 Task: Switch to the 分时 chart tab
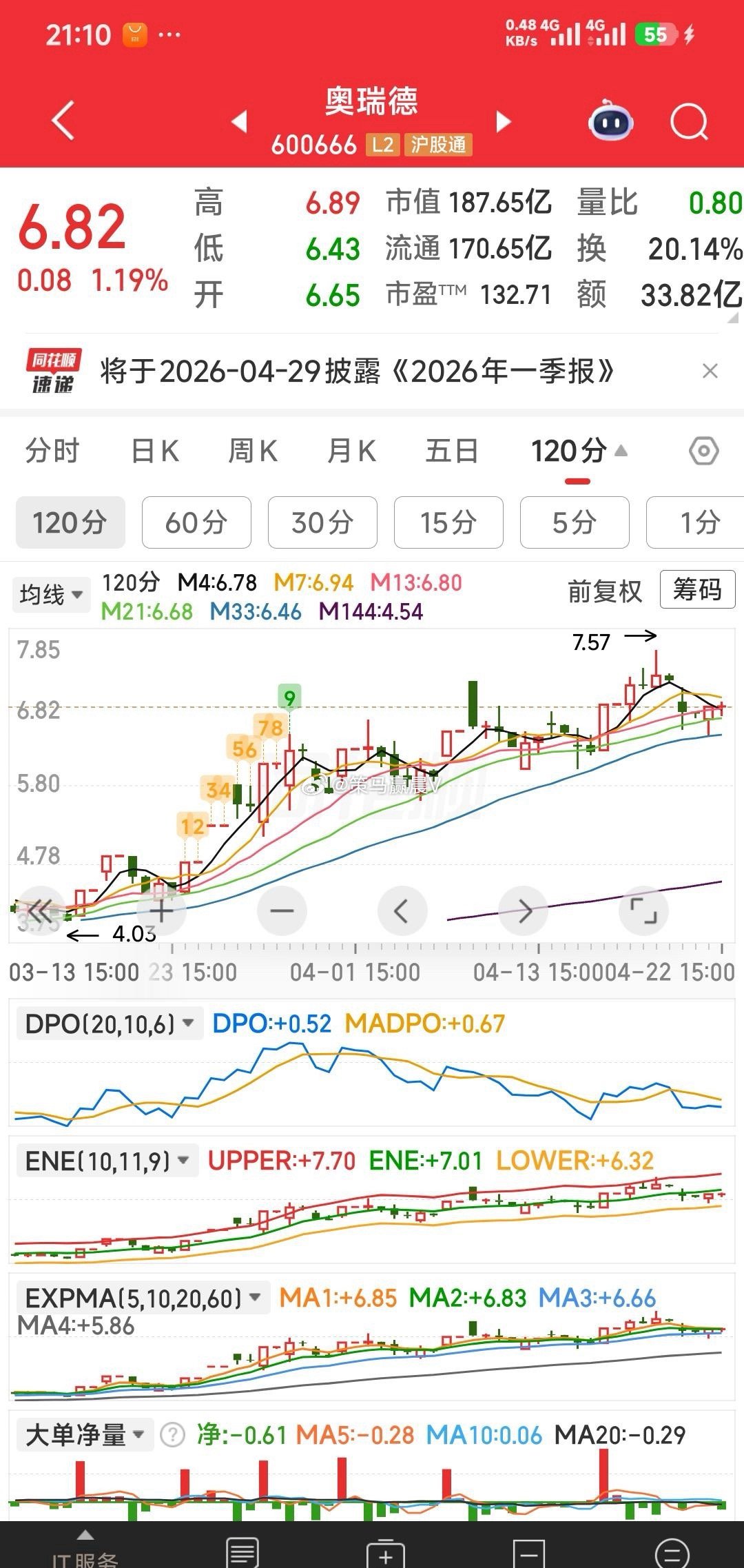click(x=52, y=451)
